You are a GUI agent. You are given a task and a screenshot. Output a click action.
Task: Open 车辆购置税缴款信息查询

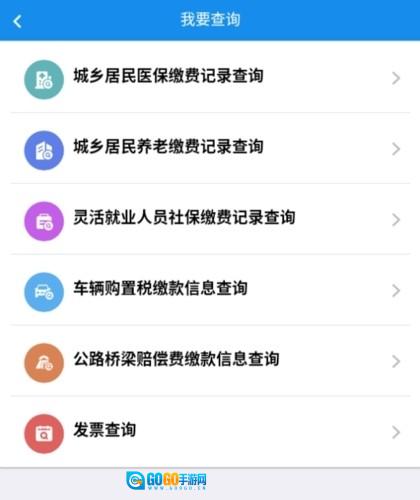click(x=210, y=290)
